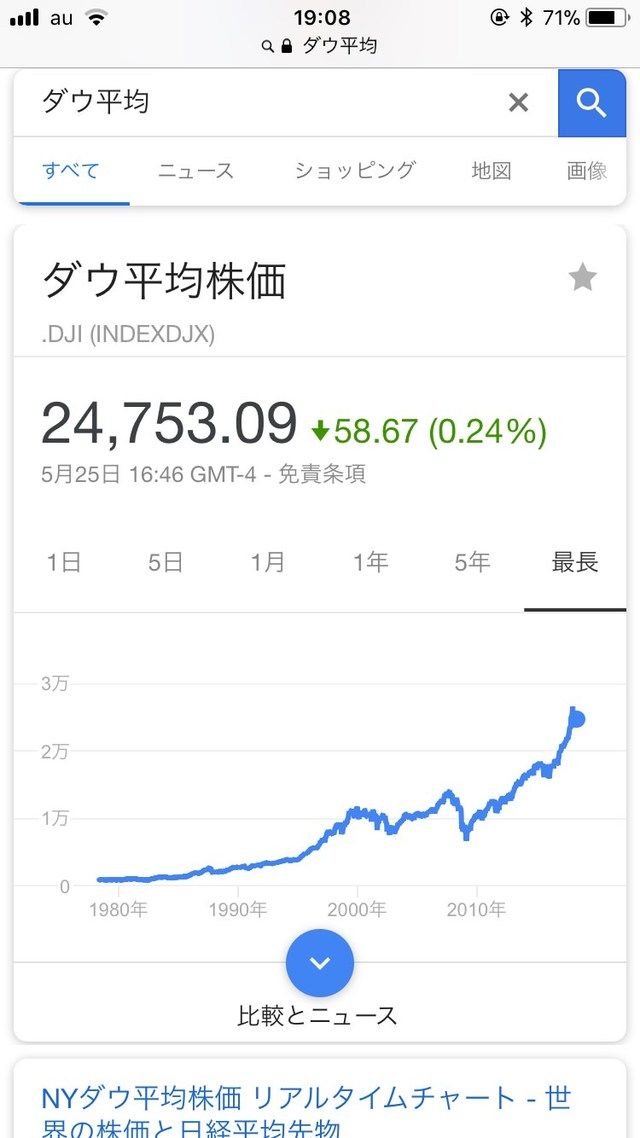Clear the search query with the X
The image size is (640, 1138).
[518, 103]
